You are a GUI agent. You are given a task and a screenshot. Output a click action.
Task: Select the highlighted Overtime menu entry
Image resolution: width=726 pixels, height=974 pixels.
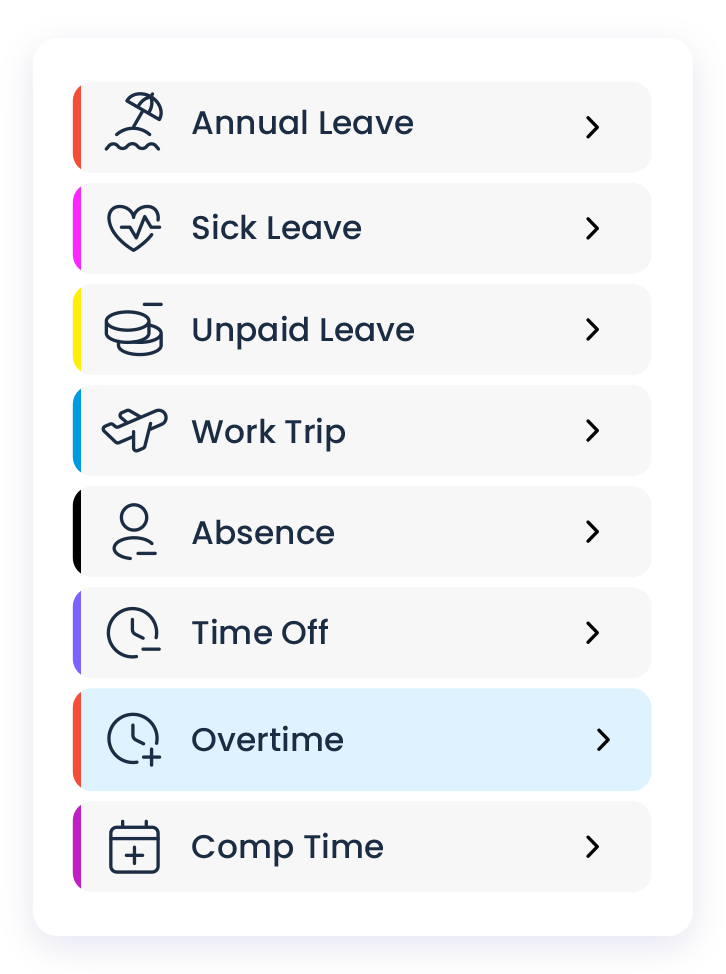(x=363, y=739)
